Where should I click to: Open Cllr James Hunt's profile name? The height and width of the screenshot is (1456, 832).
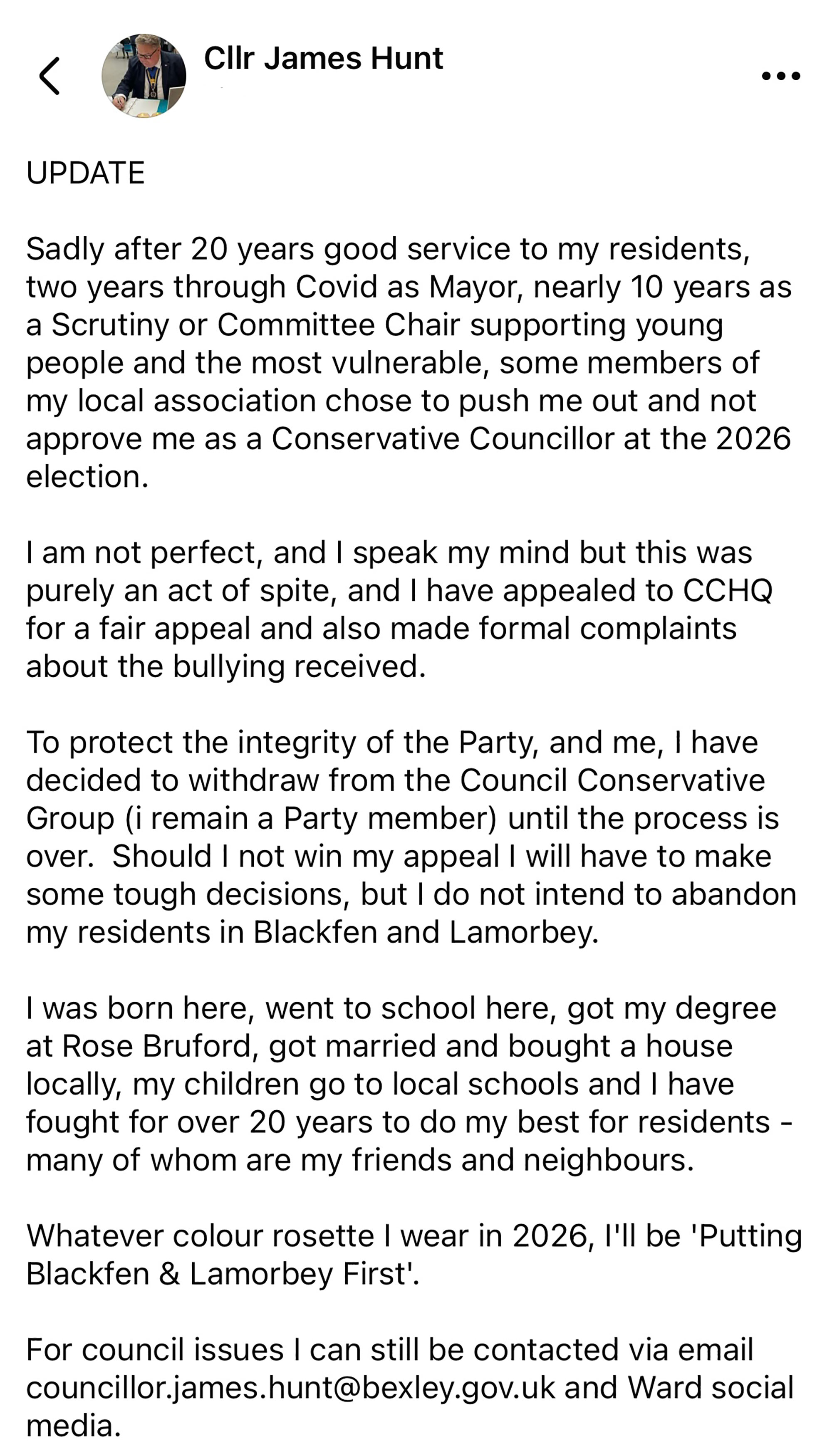[323, 58]
